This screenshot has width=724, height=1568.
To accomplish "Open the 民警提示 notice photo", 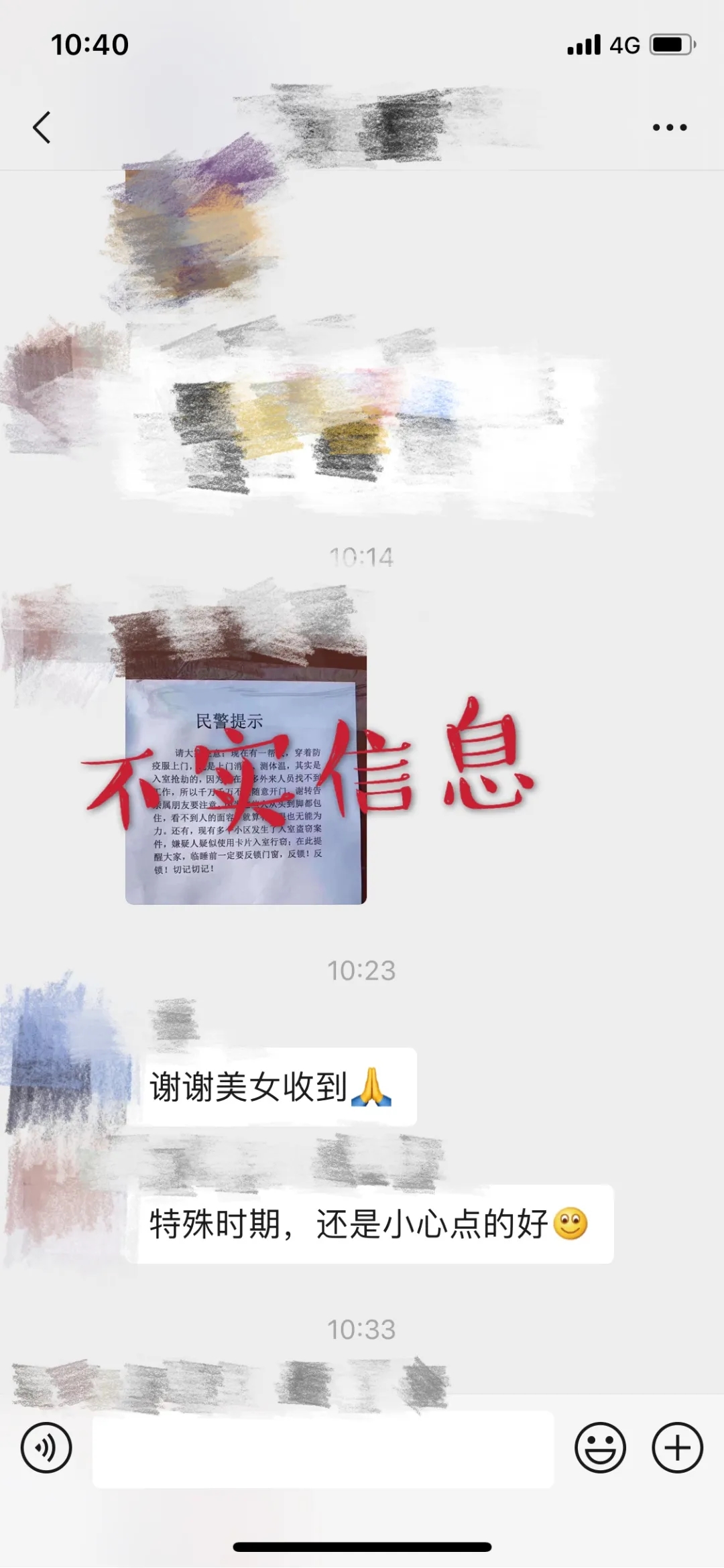I will pos(245,791).
